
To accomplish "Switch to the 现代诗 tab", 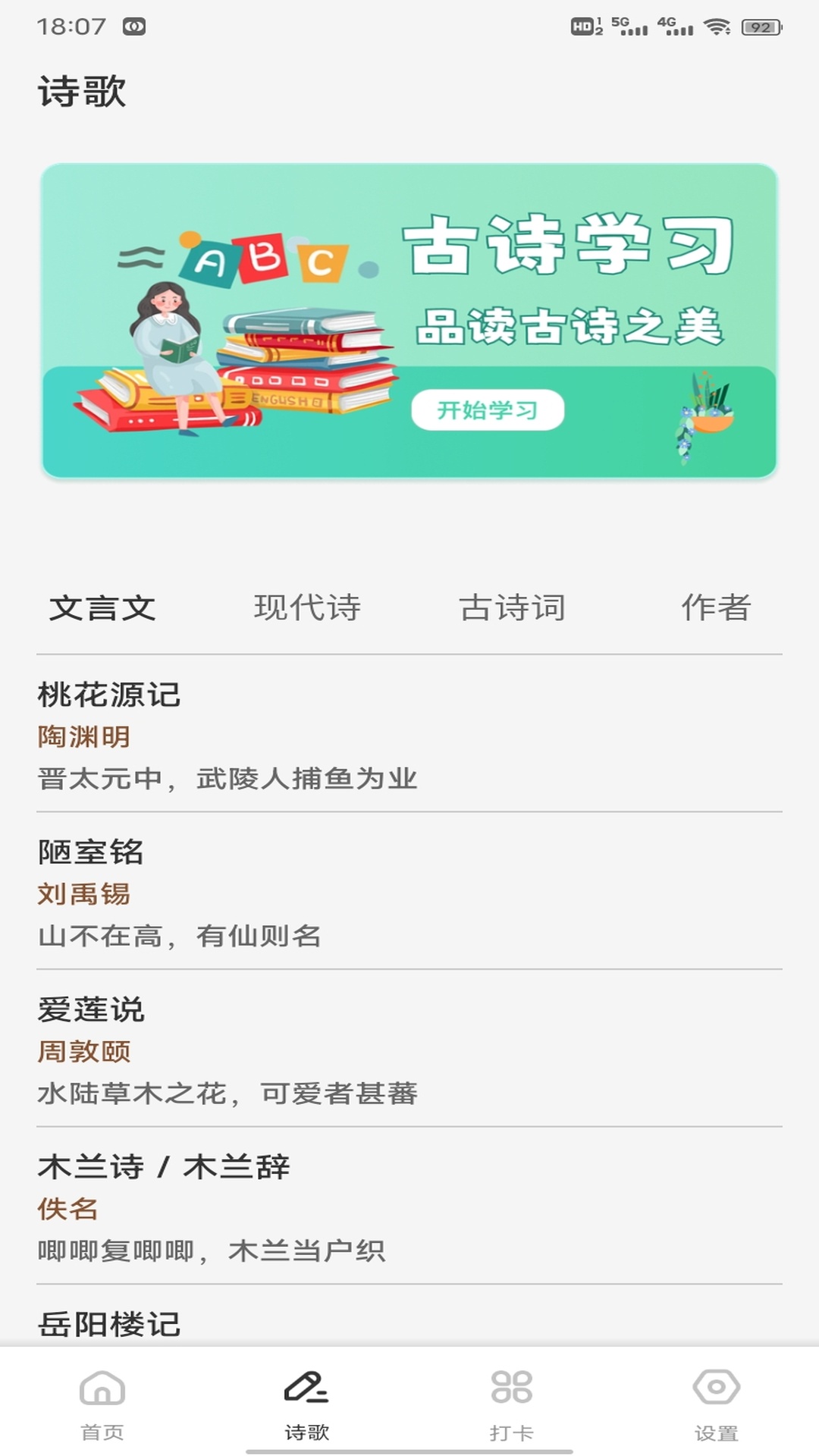I will pos(307,607).
